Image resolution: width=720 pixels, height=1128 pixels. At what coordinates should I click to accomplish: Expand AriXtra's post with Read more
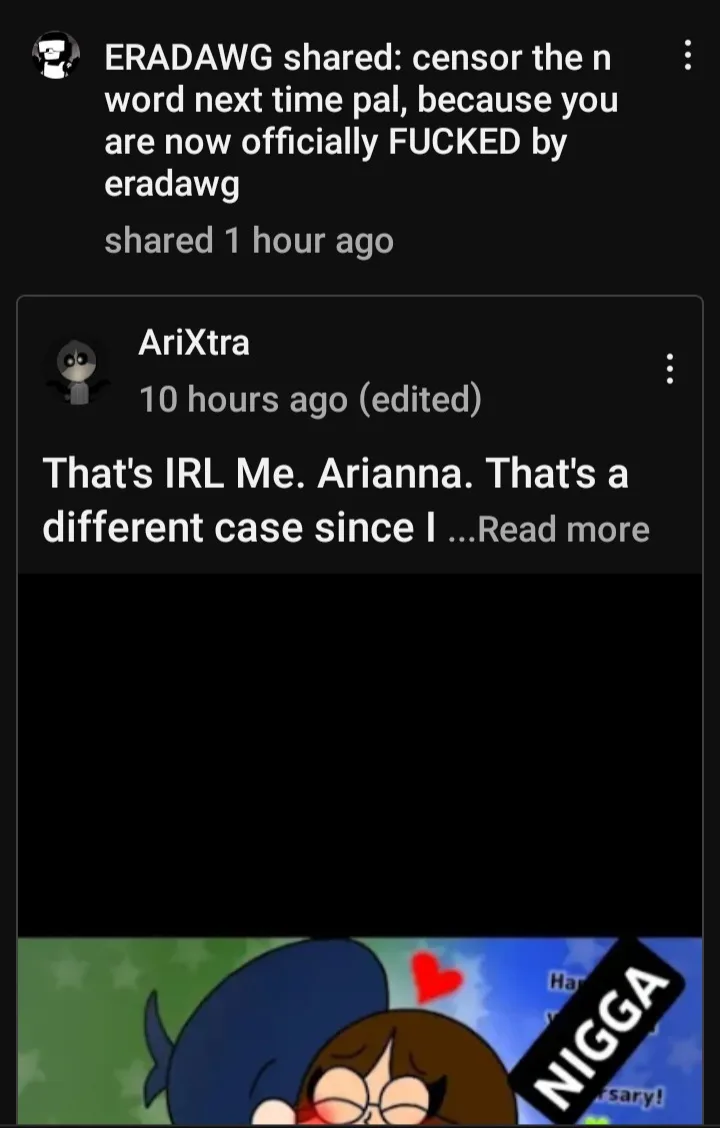[x=563, y=529]
